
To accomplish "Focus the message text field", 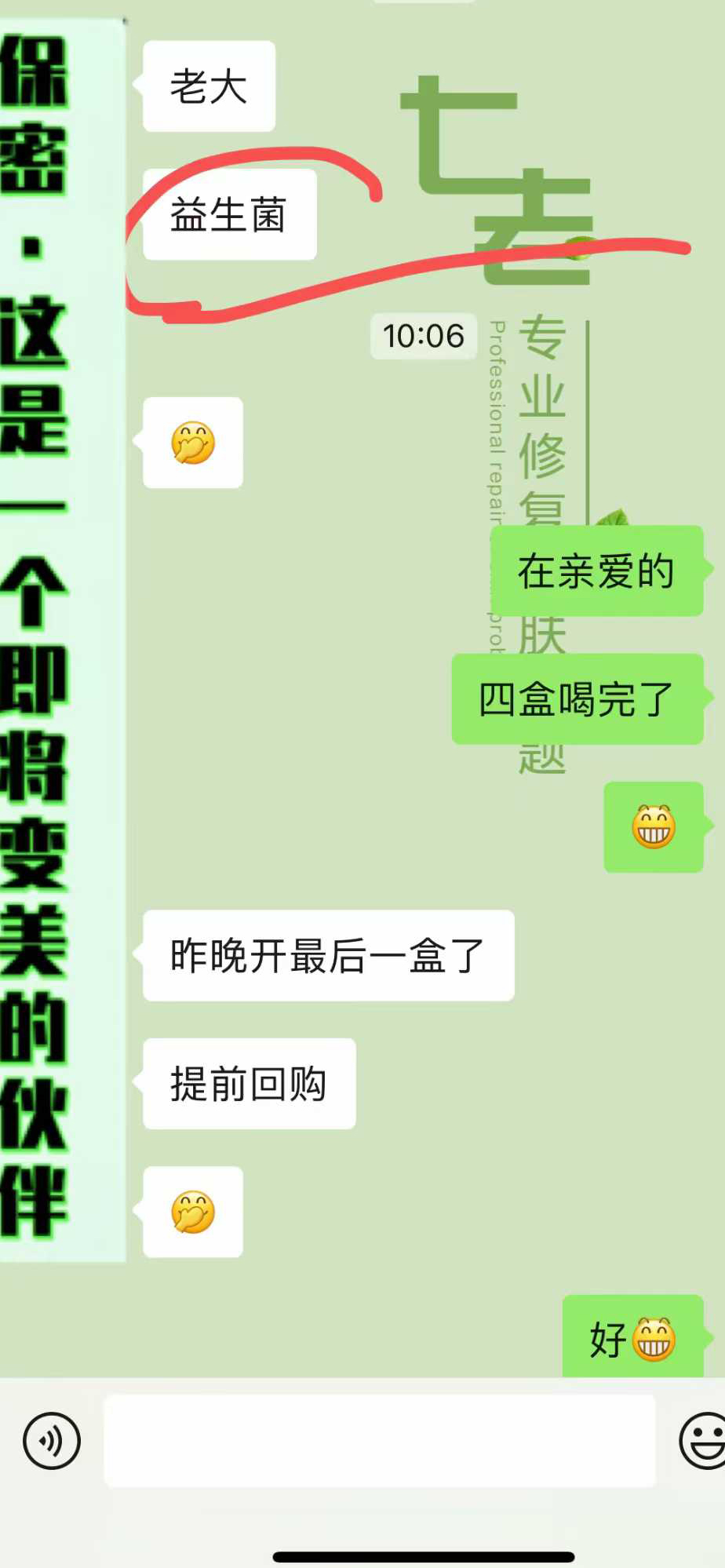I will click(x=380, y=1441).
